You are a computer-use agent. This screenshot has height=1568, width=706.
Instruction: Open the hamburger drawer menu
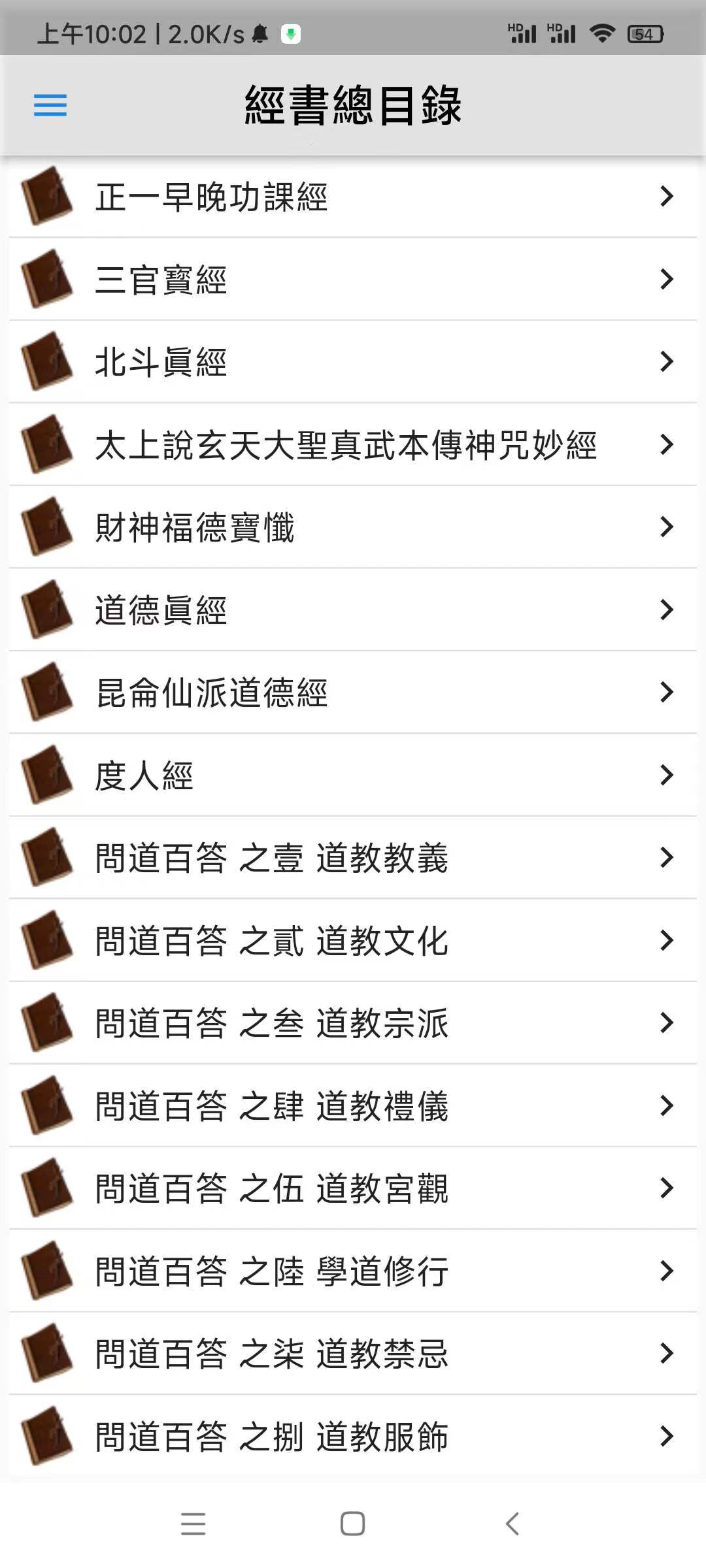click(50, 105)
